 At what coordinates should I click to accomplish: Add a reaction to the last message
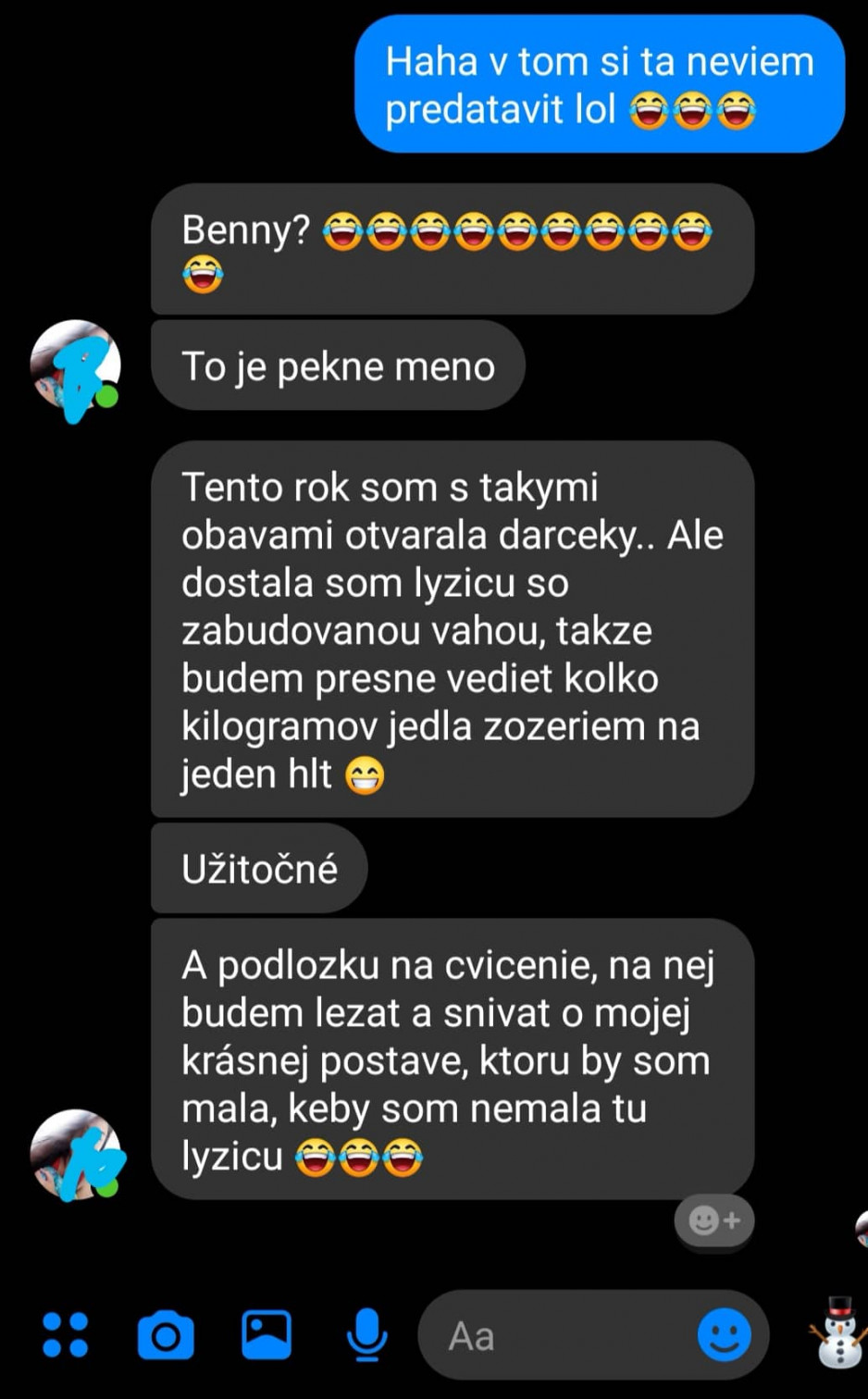714,1221
